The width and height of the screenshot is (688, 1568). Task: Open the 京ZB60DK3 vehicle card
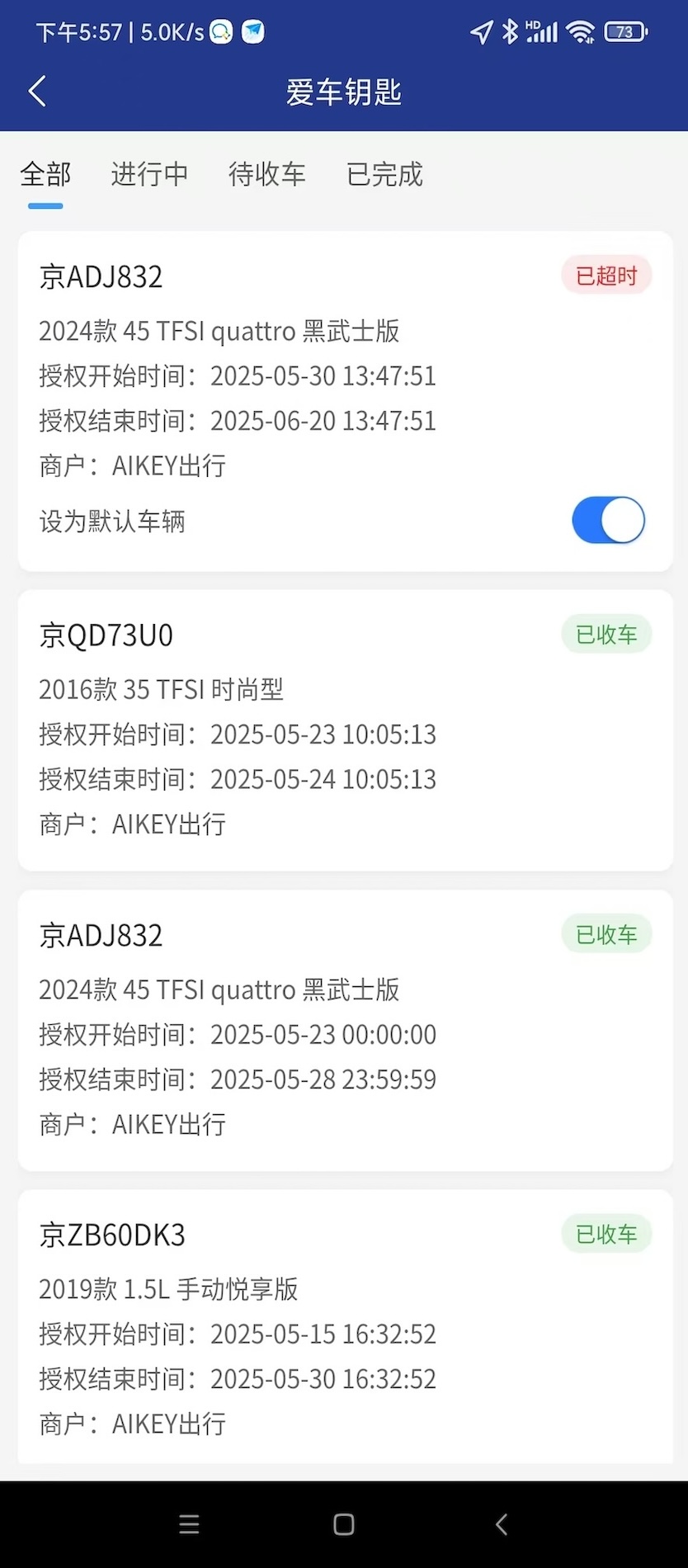click(x=344, y=1329)
